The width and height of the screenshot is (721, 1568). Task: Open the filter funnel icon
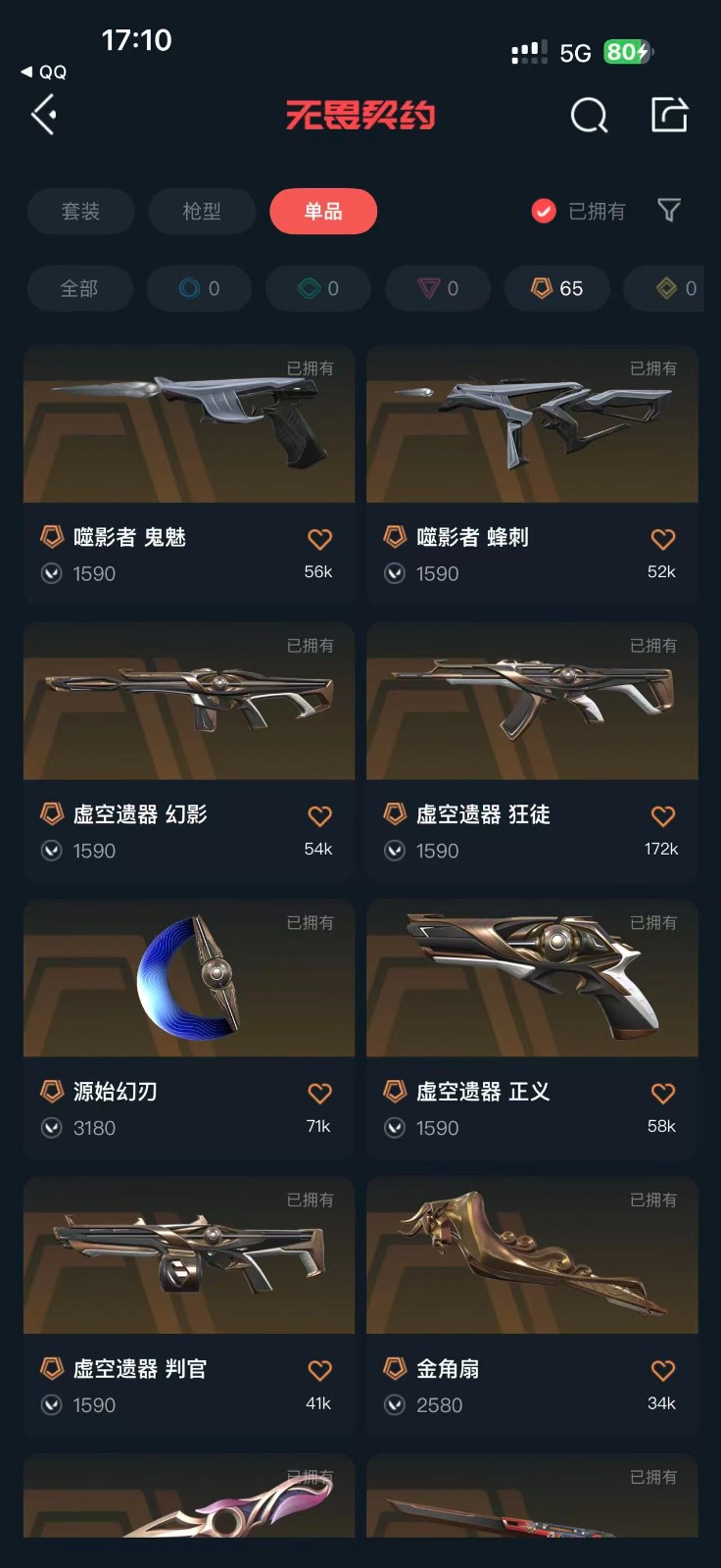tap(669, 211)
